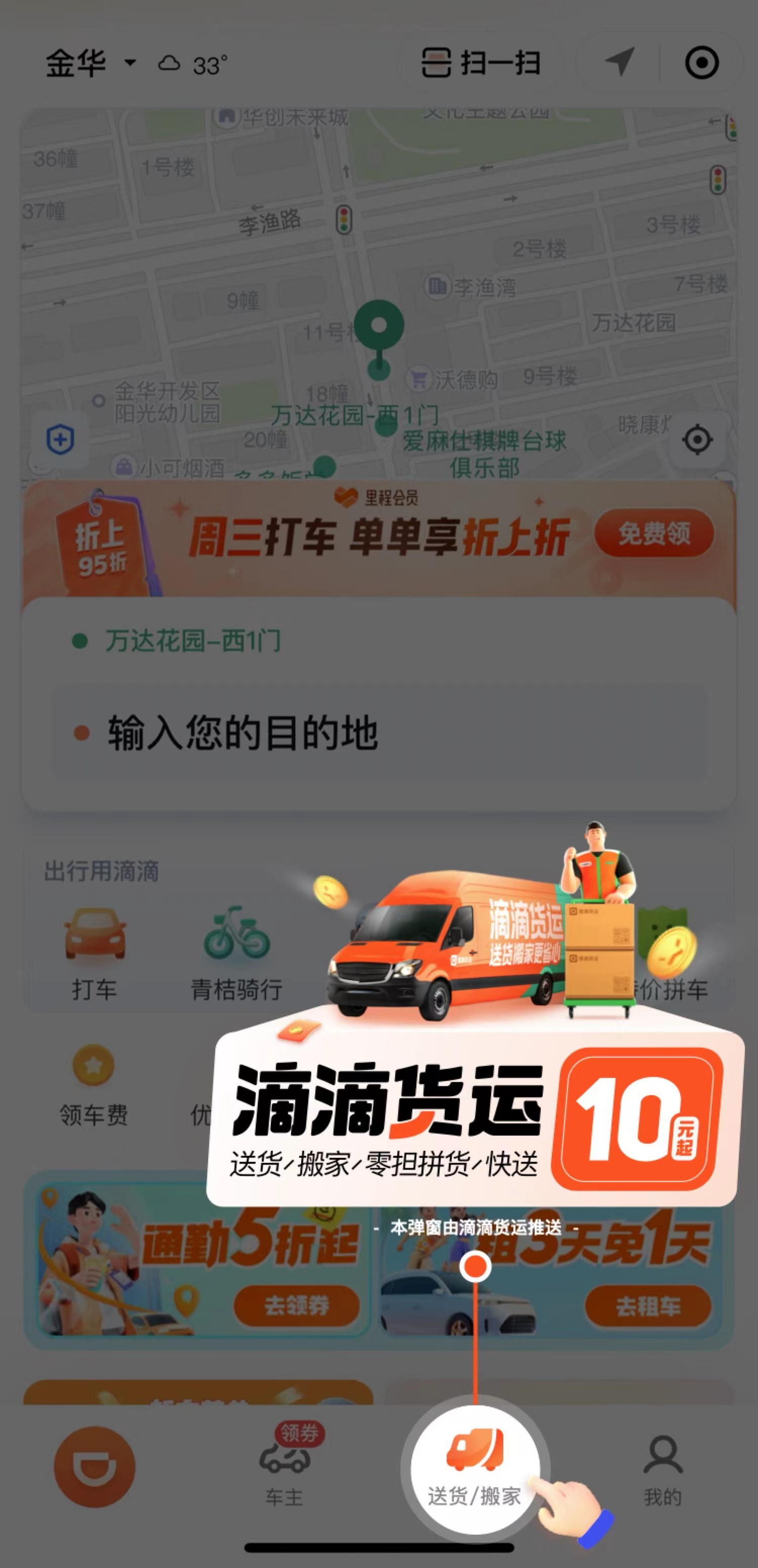Enter your destination in 输入您的目的地
This screenshot has height=1568, width=758.
point(244,733)
